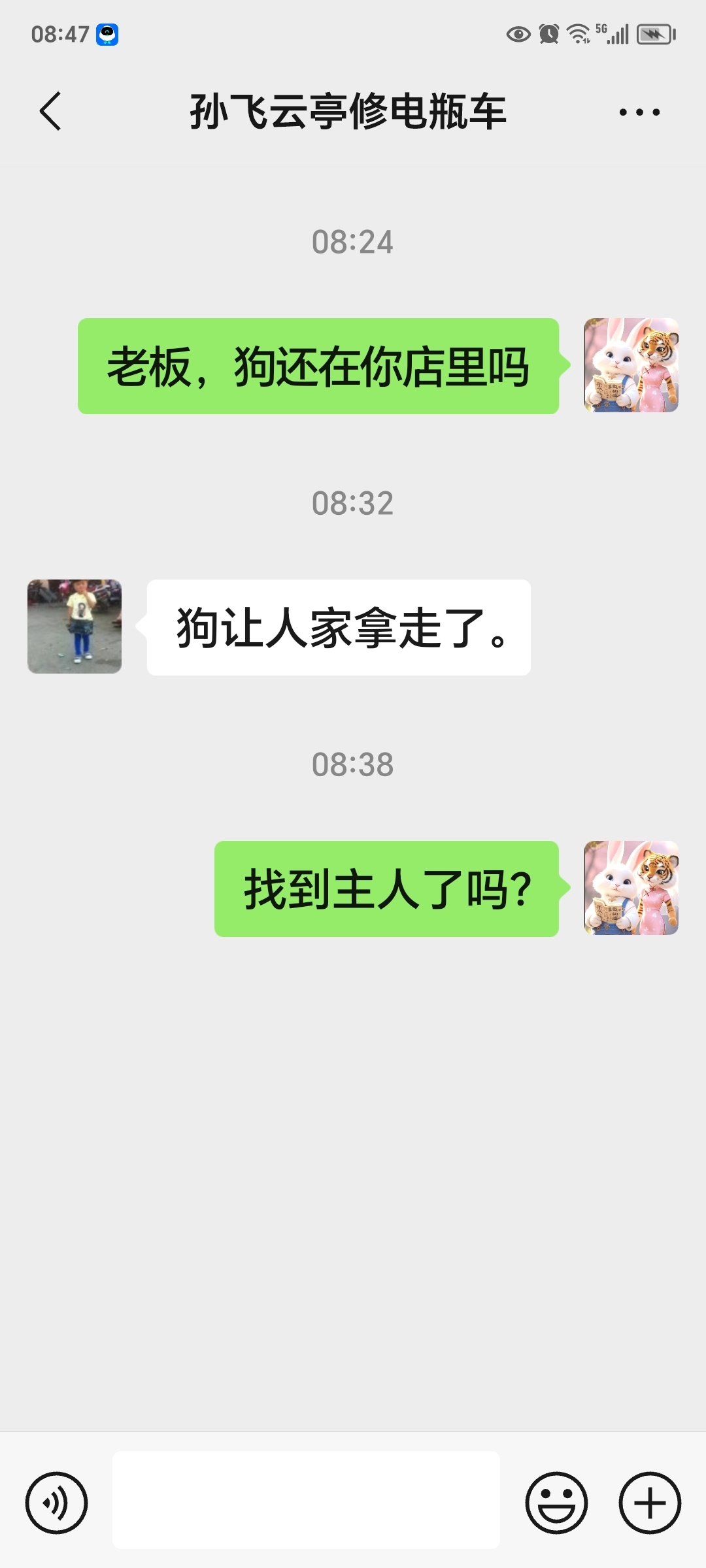Open my profile via avatar beside 找到主人了吗

pos(631,888)
